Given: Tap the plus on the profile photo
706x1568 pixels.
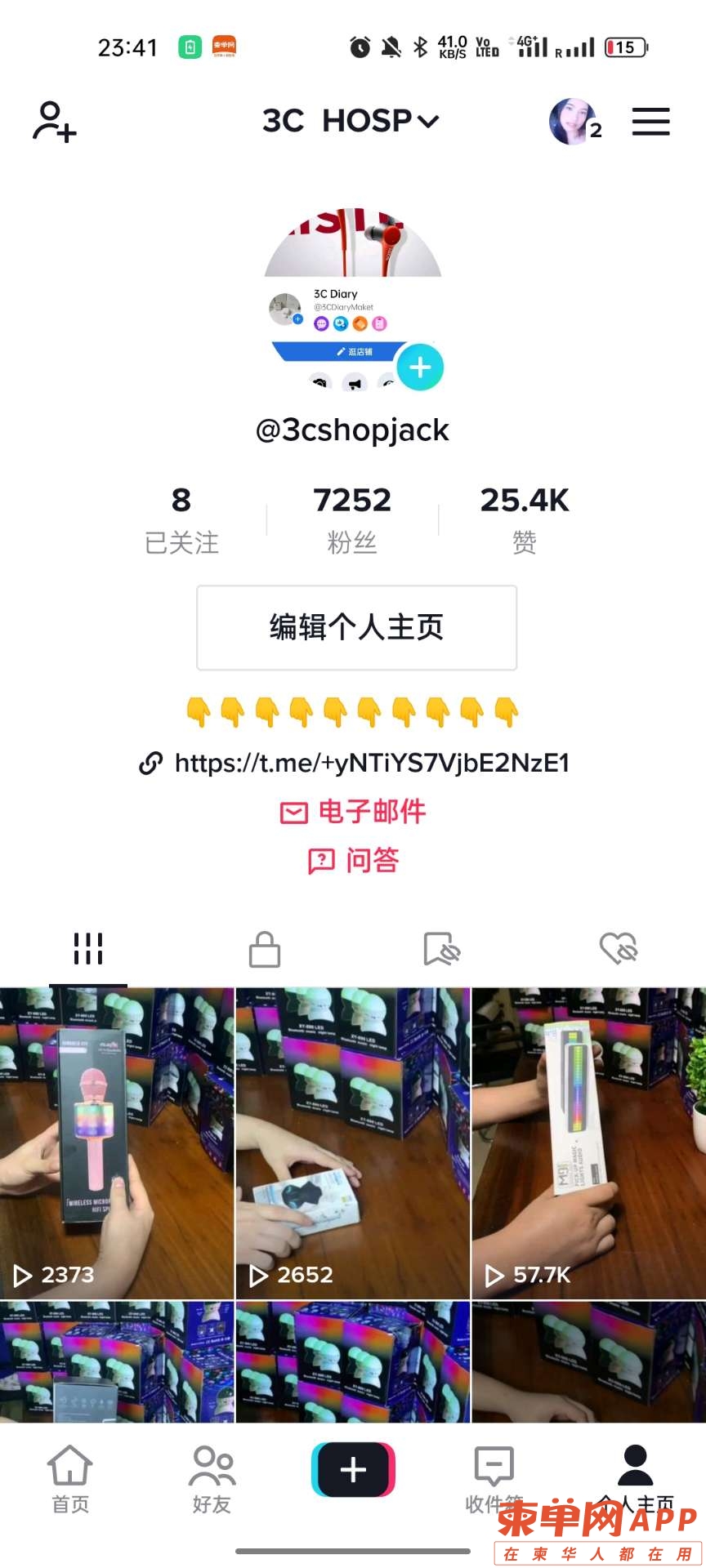Looking at the screenshot, I should [420, 367].
